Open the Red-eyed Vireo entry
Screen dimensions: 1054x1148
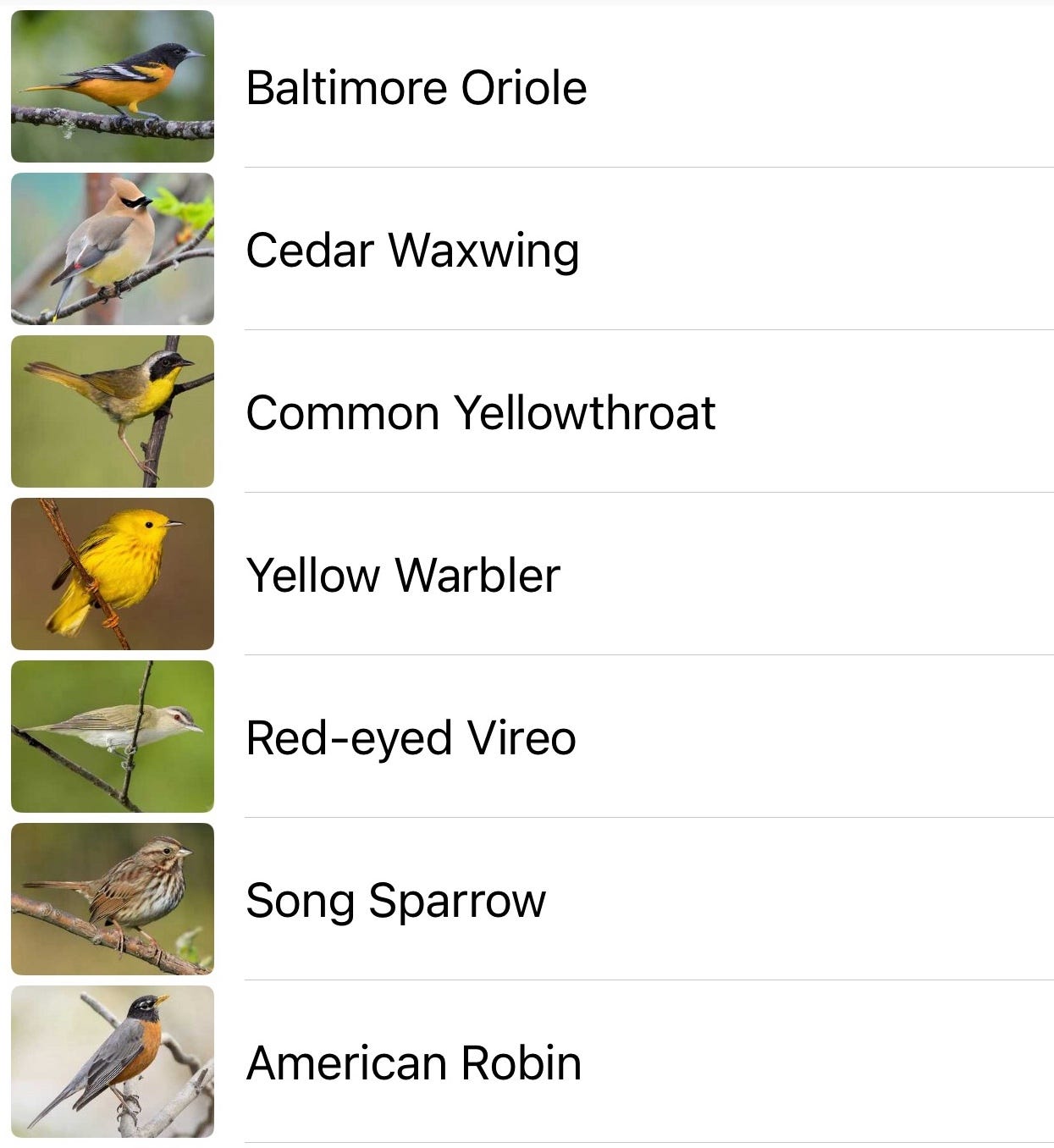pos(411,737)
